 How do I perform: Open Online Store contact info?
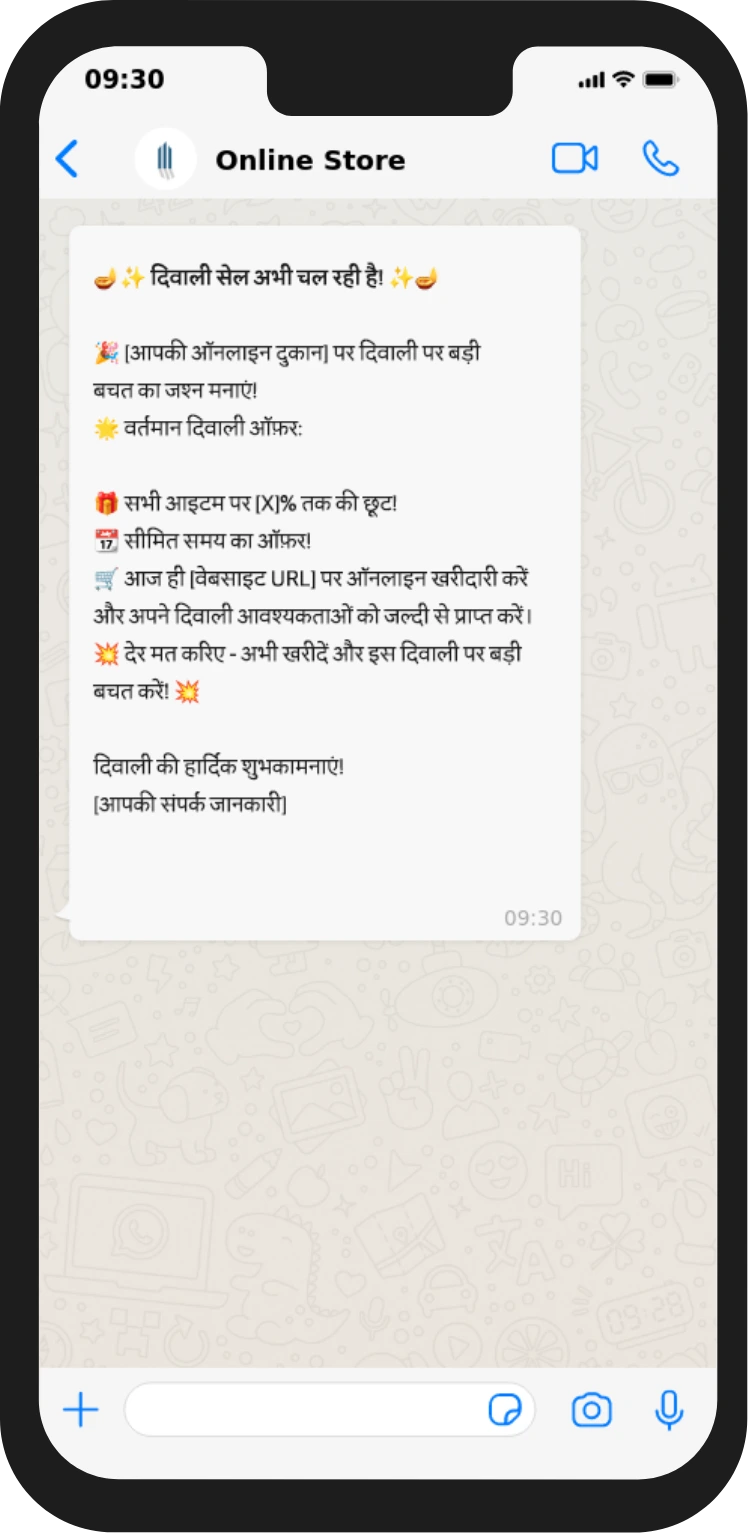coord(310,160)
